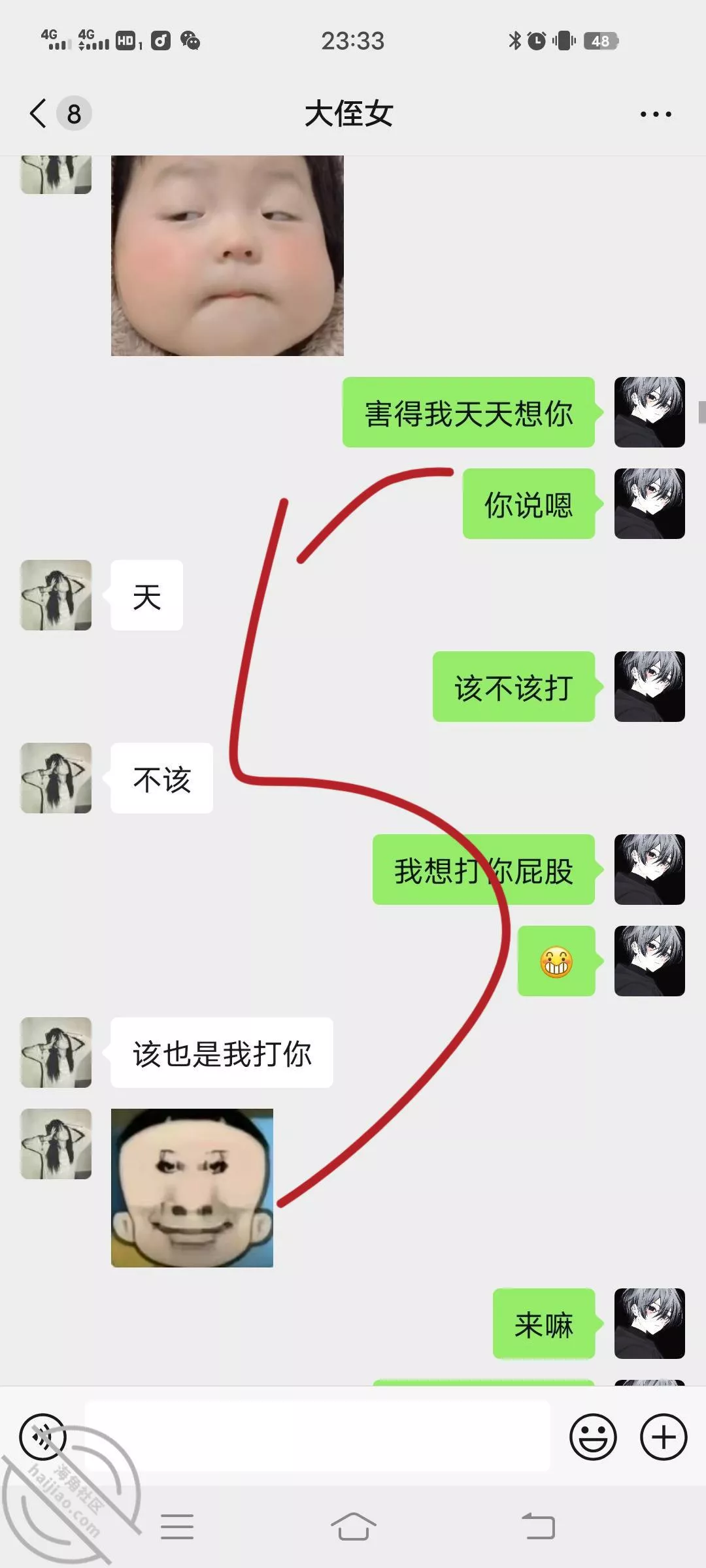Screen dimensions: 706x1568
Task: View the baby face image message
Action: coord(227,255)
